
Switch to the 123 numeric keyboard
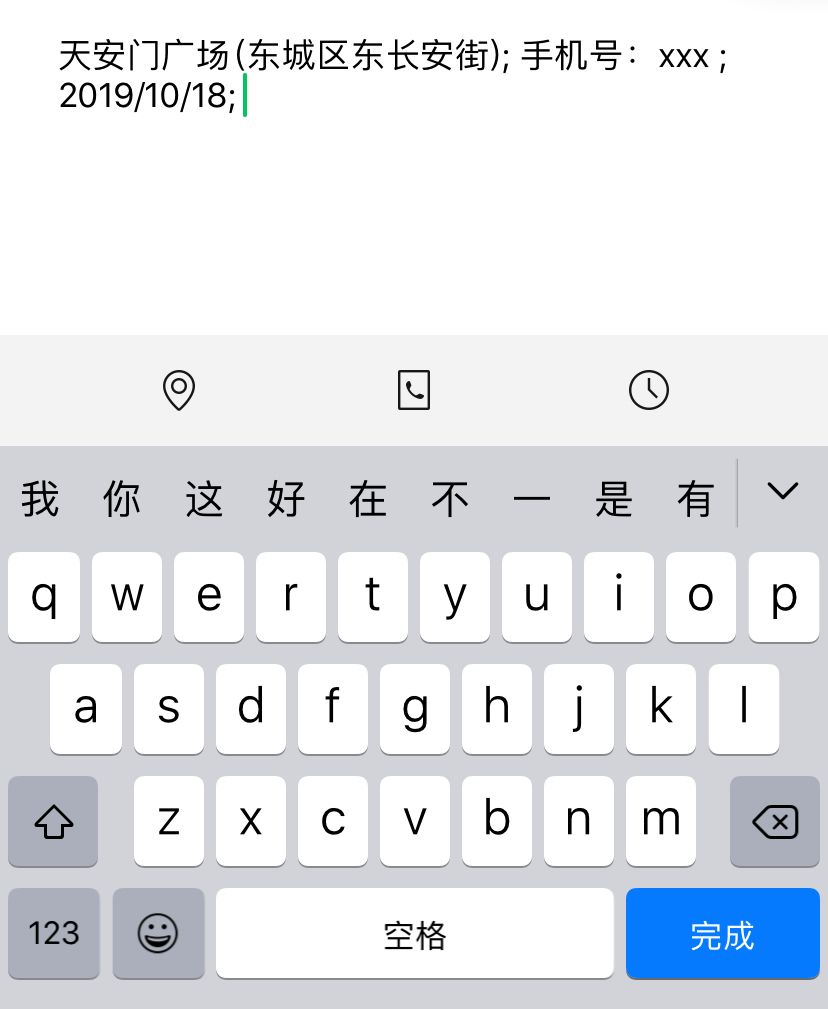click(52, 933)
